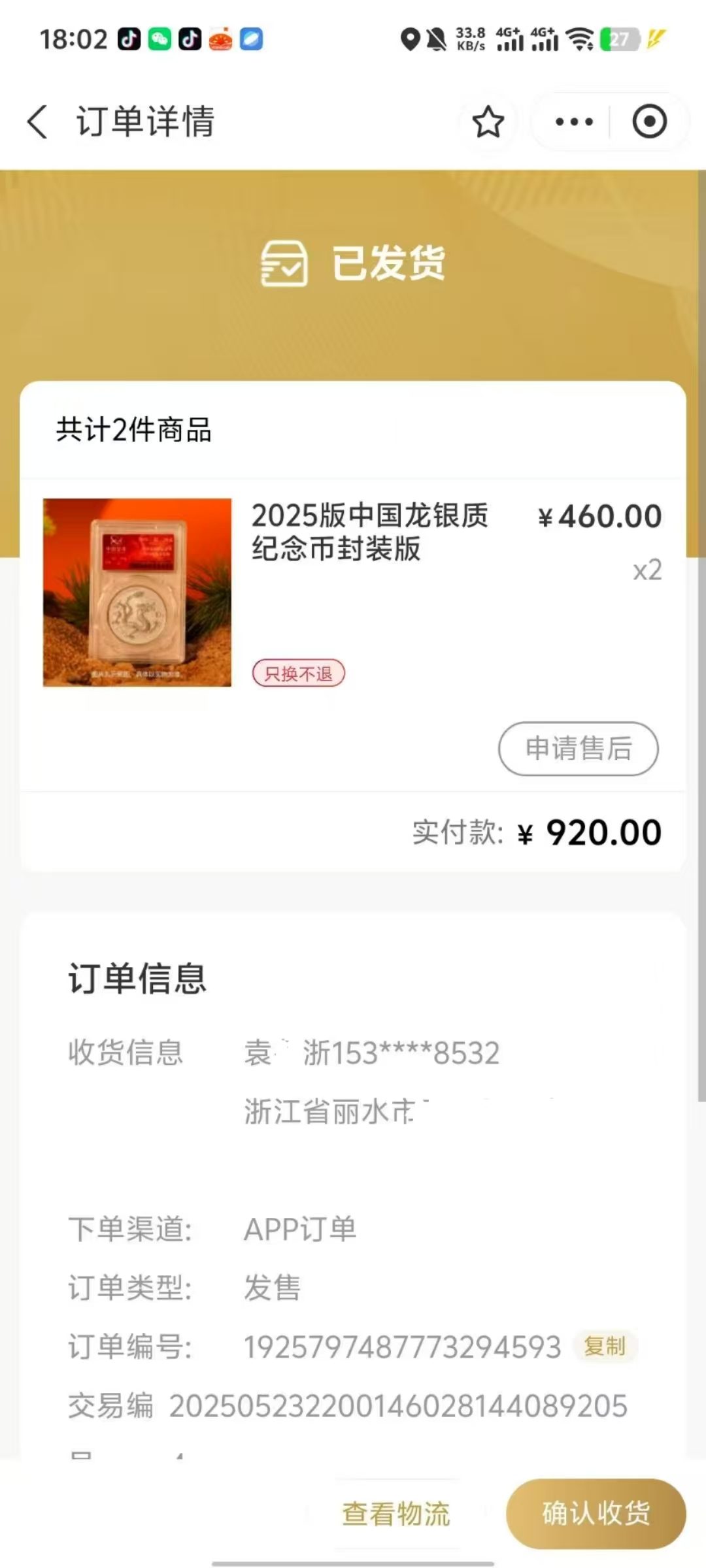This screenshot has width=706, height=1568.
Task: Go back from the order details page
Action: (38, 122)
